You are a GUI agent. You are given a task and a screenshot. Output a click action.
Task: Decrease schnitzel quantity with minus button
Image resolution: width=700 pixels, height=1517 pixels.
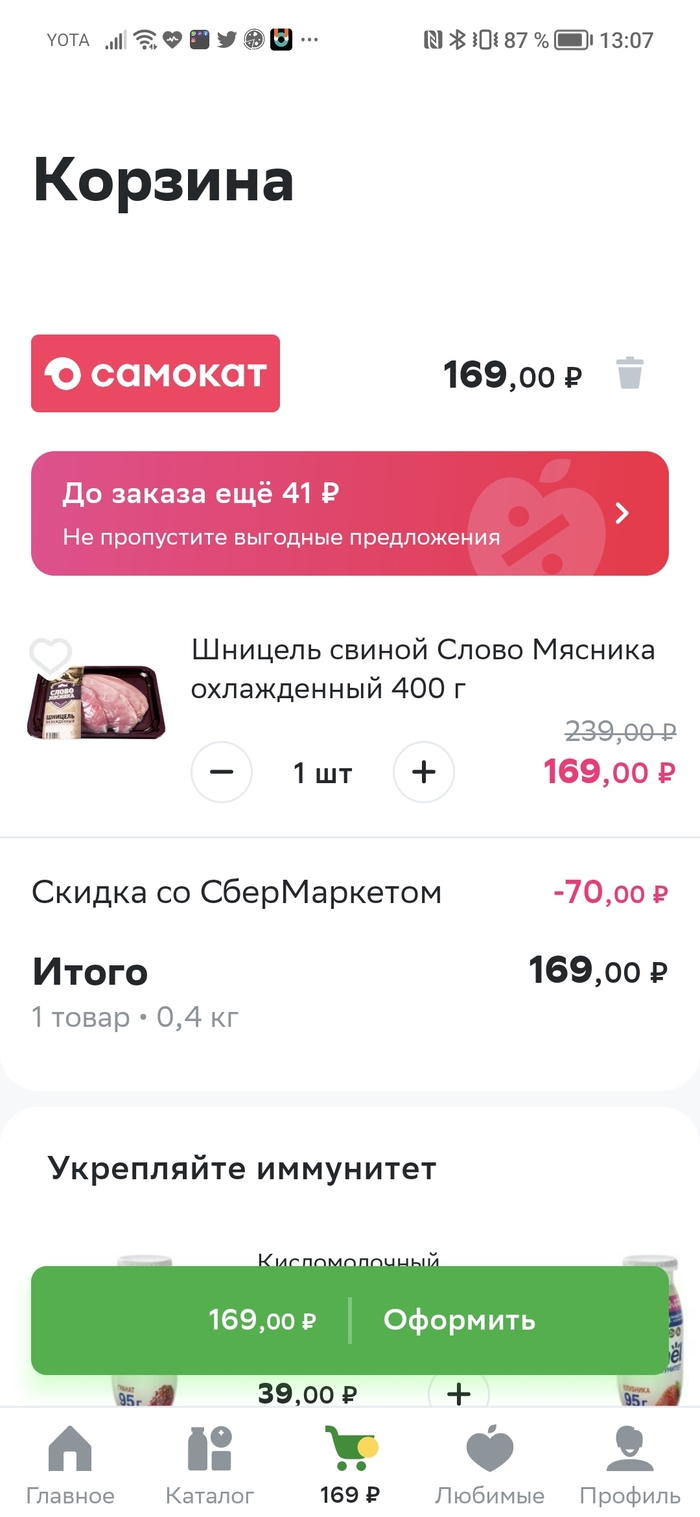click(222, 772)
